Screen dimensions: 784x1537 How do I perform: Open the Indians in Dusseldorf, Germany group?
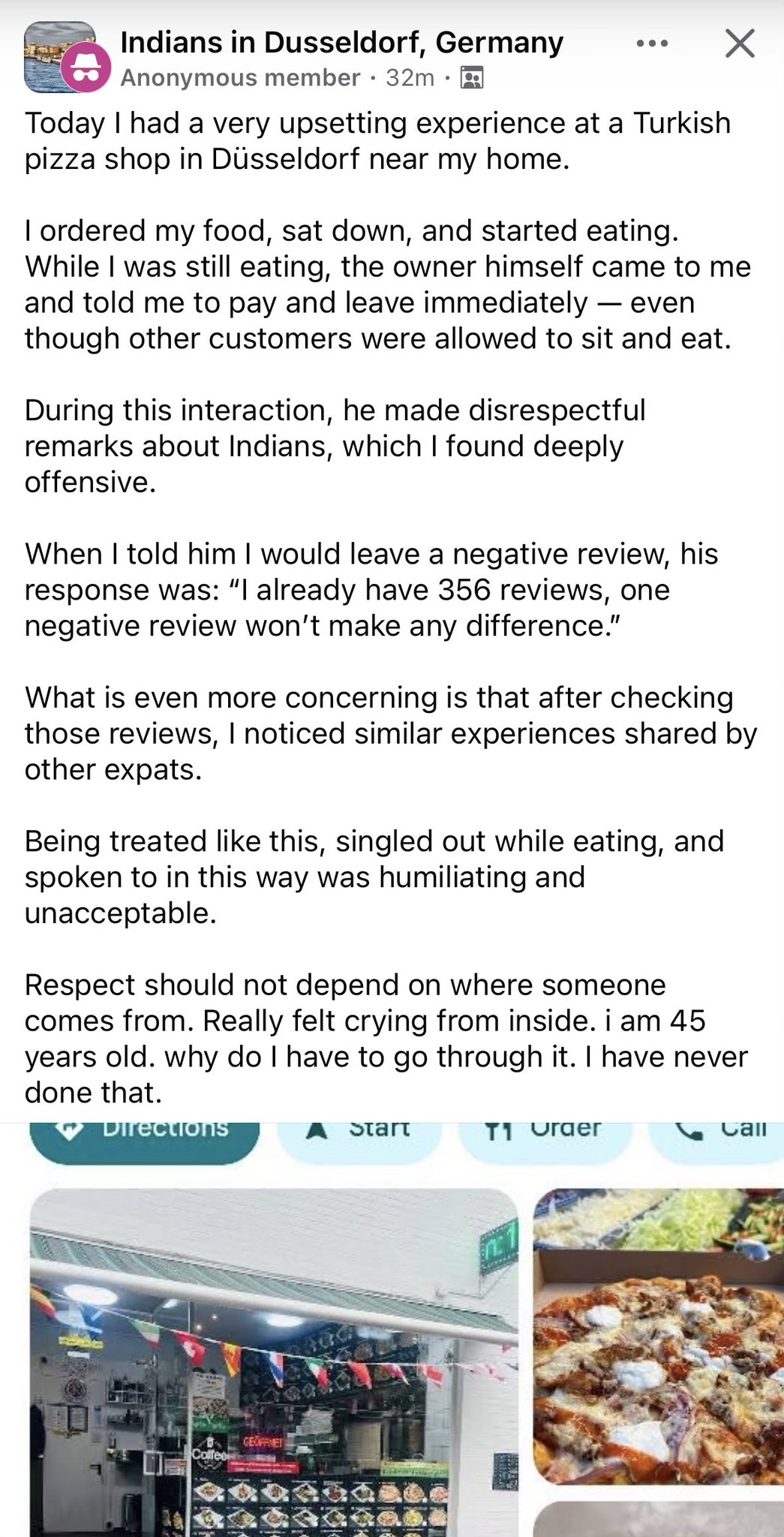341,43
